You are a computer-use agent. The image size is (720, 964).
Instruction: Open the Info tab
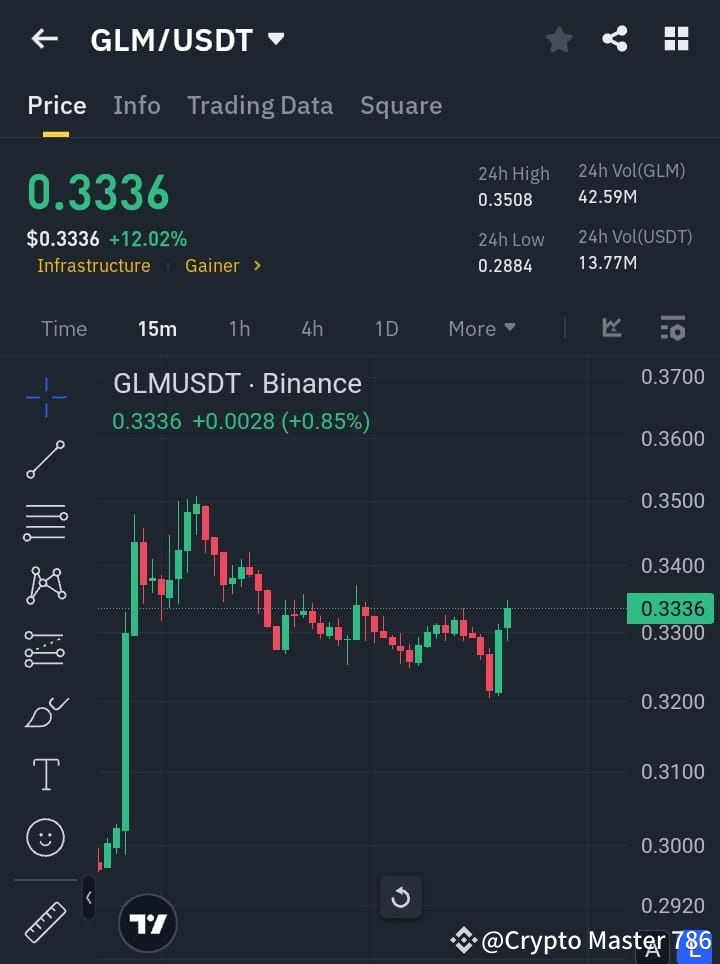click(x=137, y=105)
